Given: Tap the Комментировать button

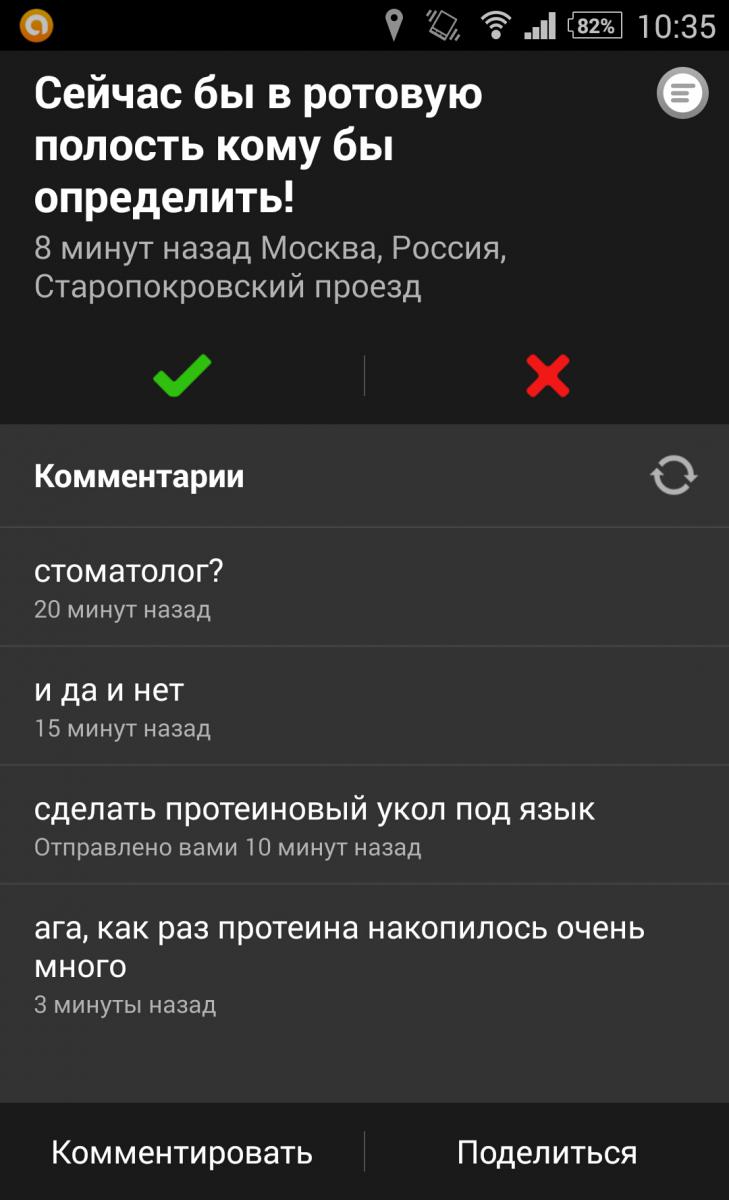Looking at the screenshot, I should pyautogui.click(x=182, y=1152).
